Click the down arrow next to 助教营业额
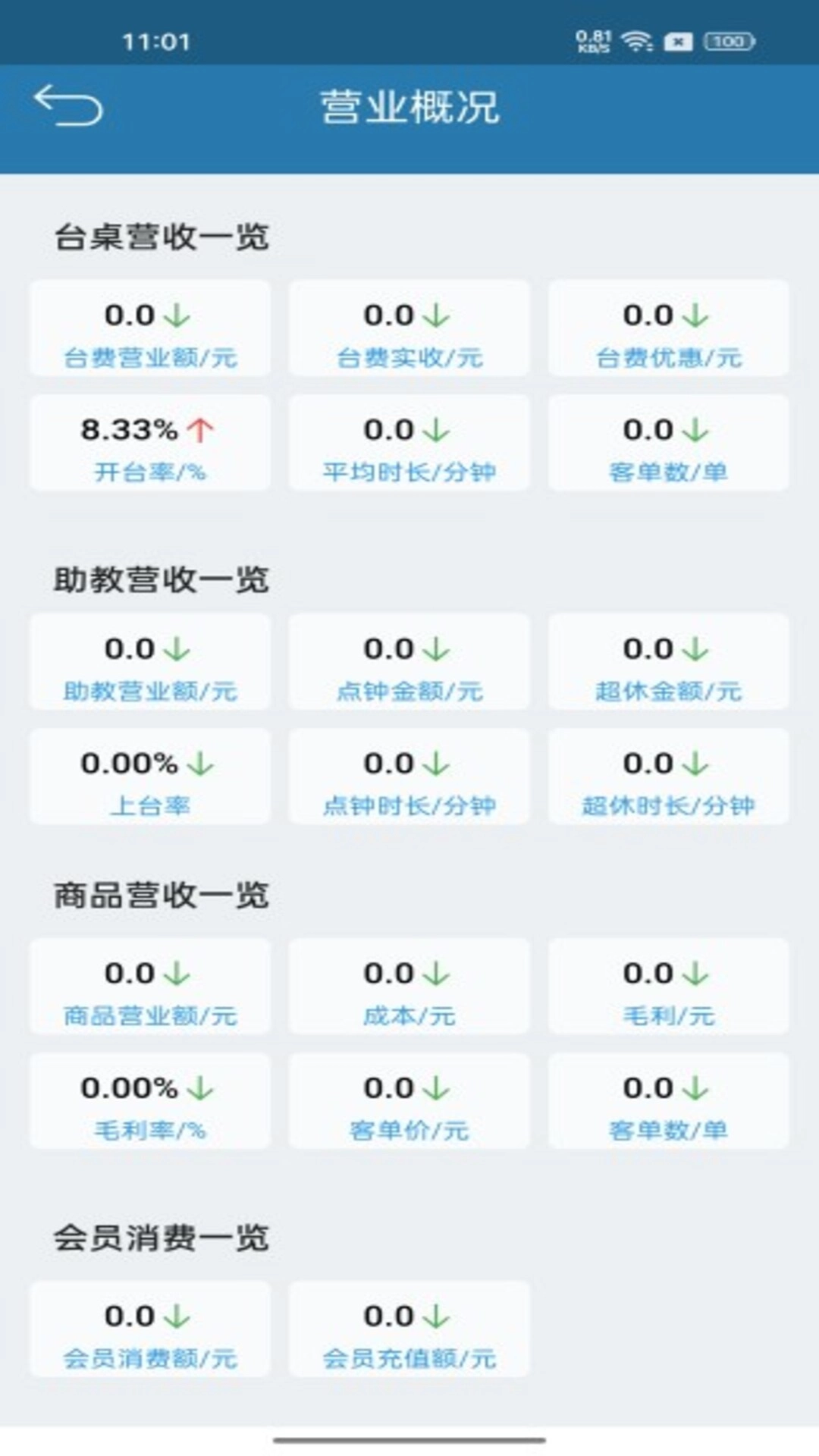The width and height of the screenshot is (819, 1456). [177, 648]
